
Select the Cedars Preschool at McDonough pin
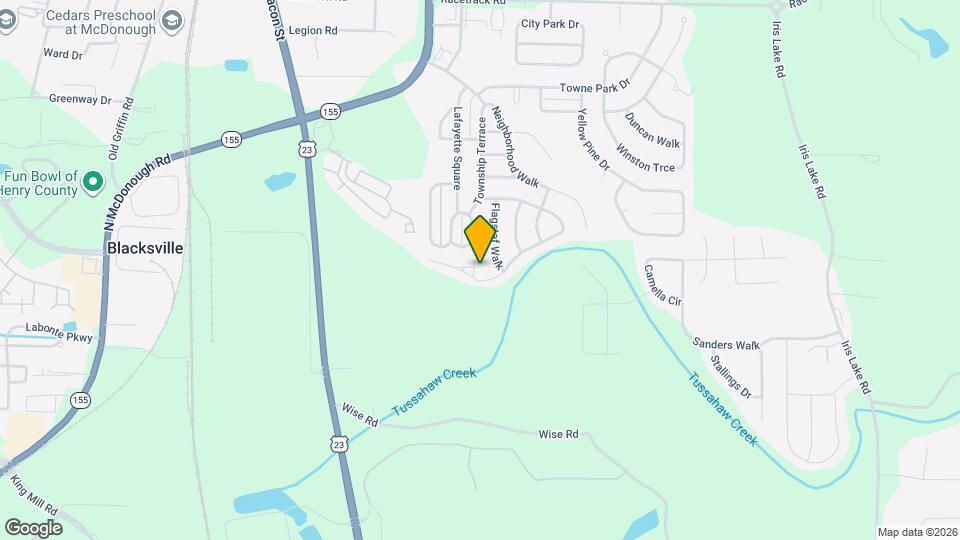click(x=171, y=23)
